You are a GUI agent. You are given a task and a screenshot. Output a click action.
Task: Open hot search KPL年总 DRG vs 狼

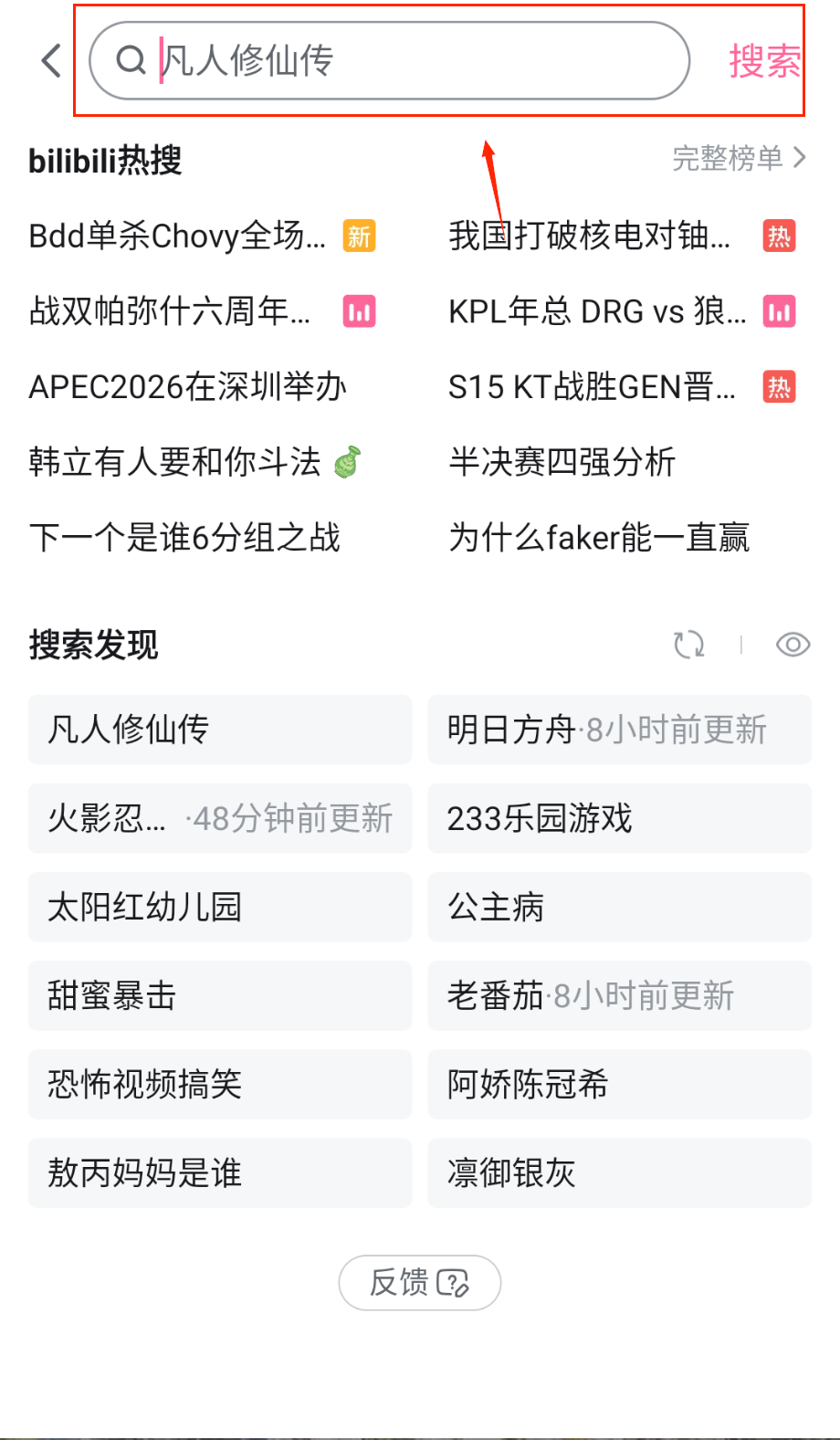click(x=597, y=311)
